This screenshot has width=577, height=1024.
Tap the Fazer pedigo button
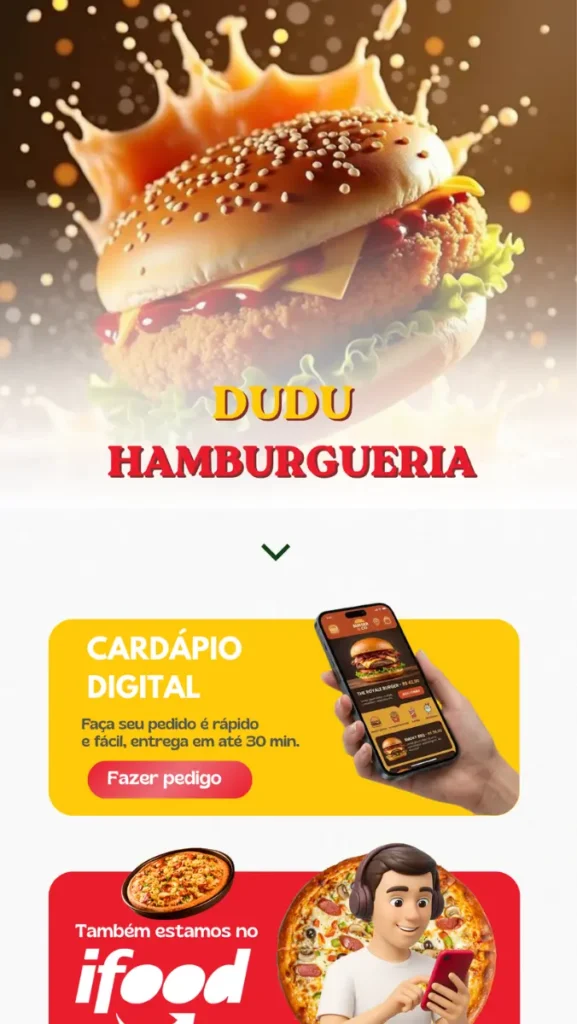[170, 779]
